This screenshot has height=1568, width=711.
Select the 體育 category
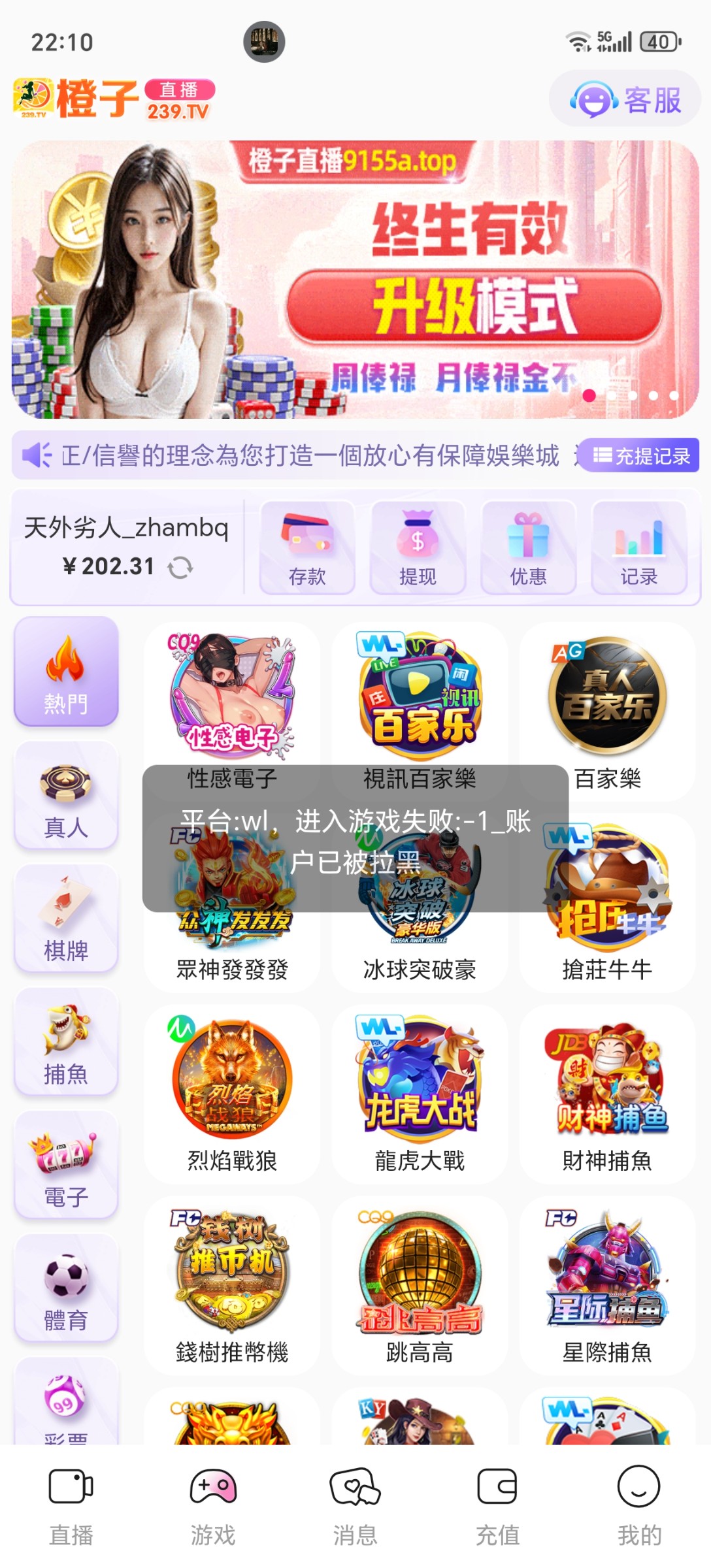[66, 1288]
